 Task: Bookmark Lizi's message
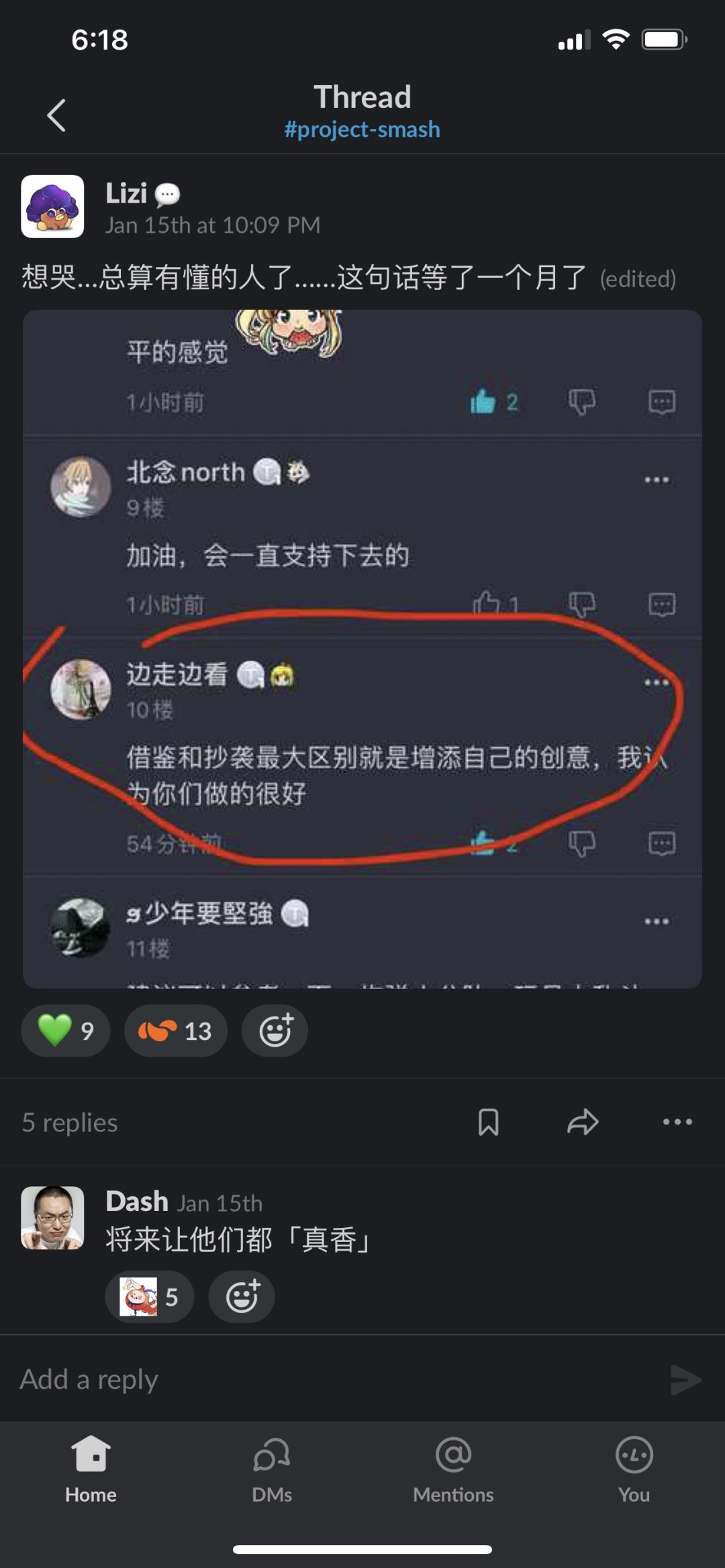(x=488, y=1122)
